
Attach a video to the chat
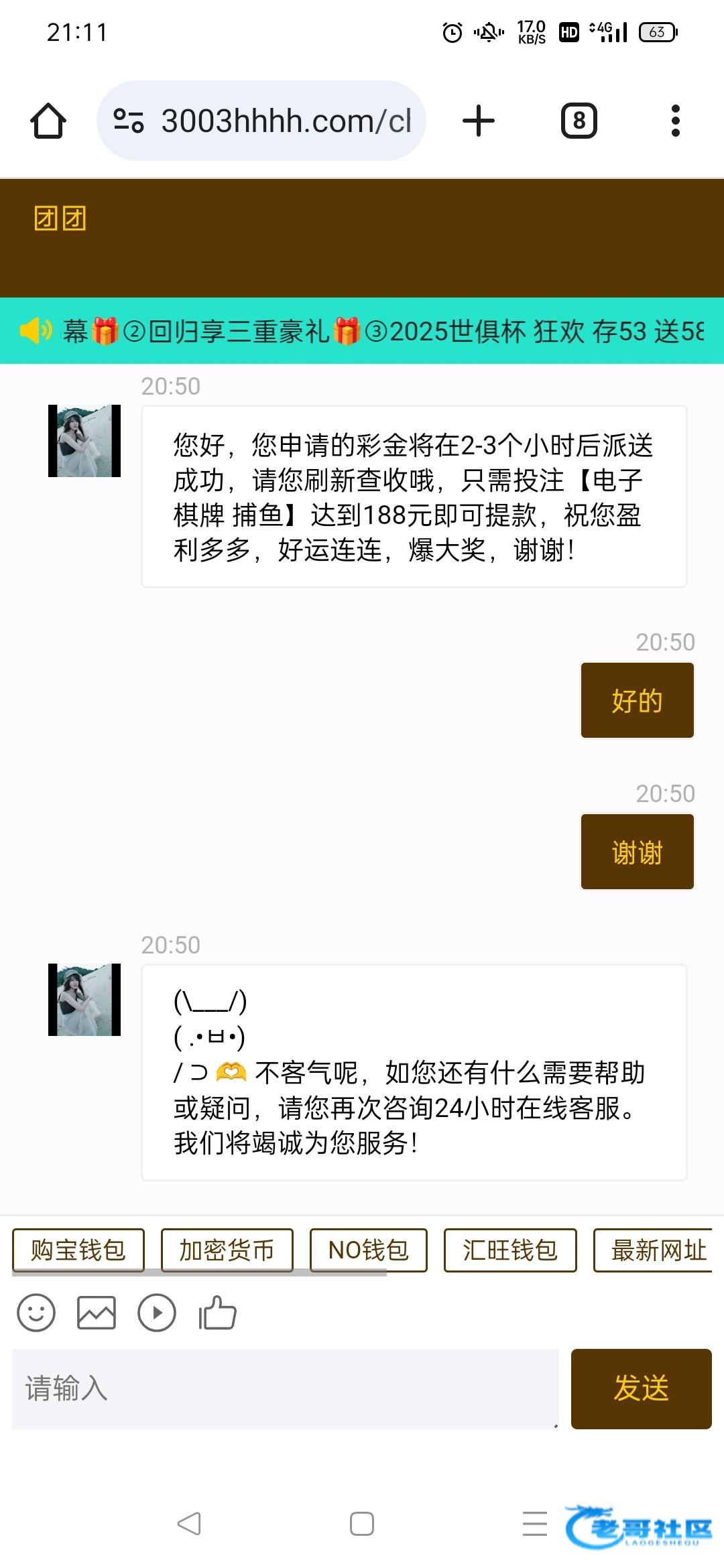click(157, 1313)
